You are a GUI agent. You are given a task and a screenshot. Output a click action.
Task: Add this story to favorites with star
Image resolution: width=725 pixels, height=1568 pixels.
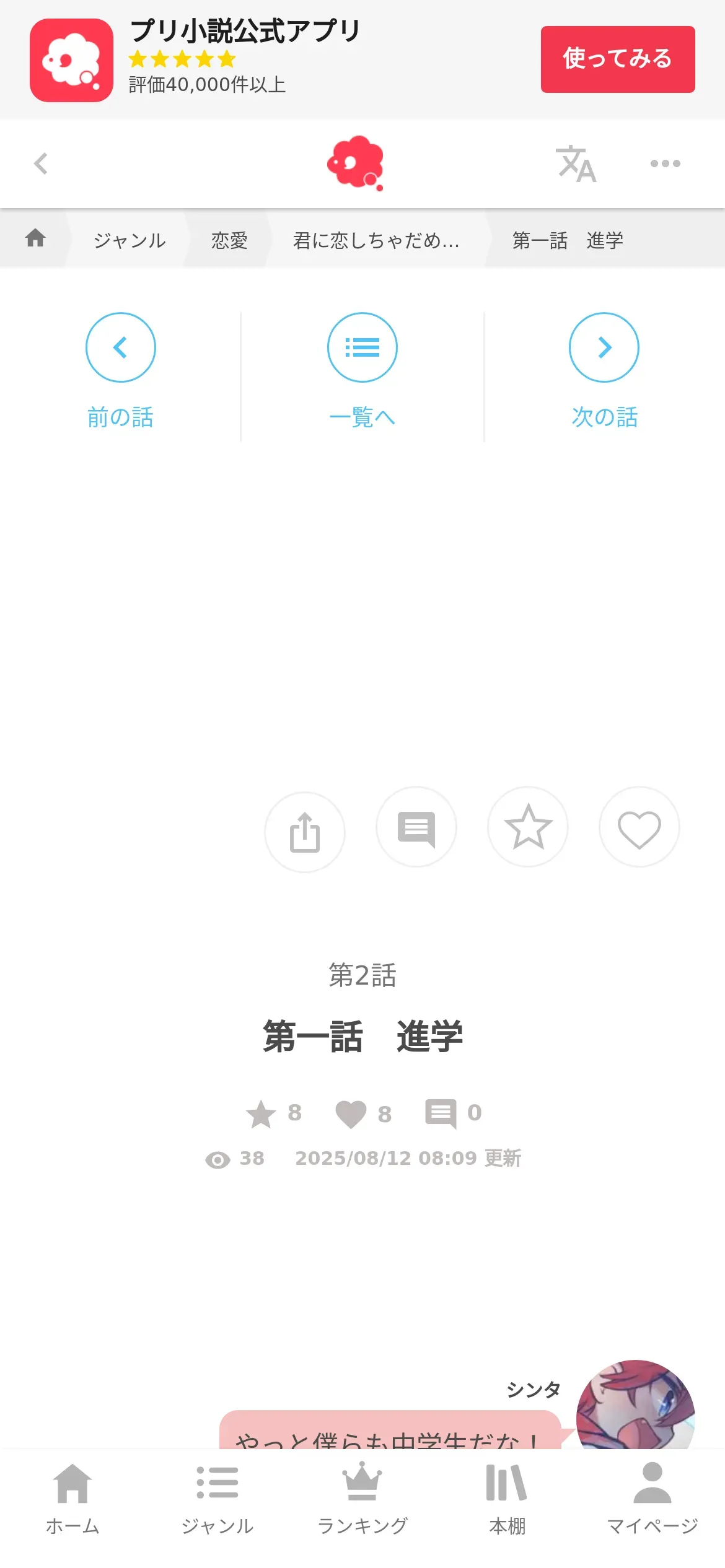(x=528, y=827)
